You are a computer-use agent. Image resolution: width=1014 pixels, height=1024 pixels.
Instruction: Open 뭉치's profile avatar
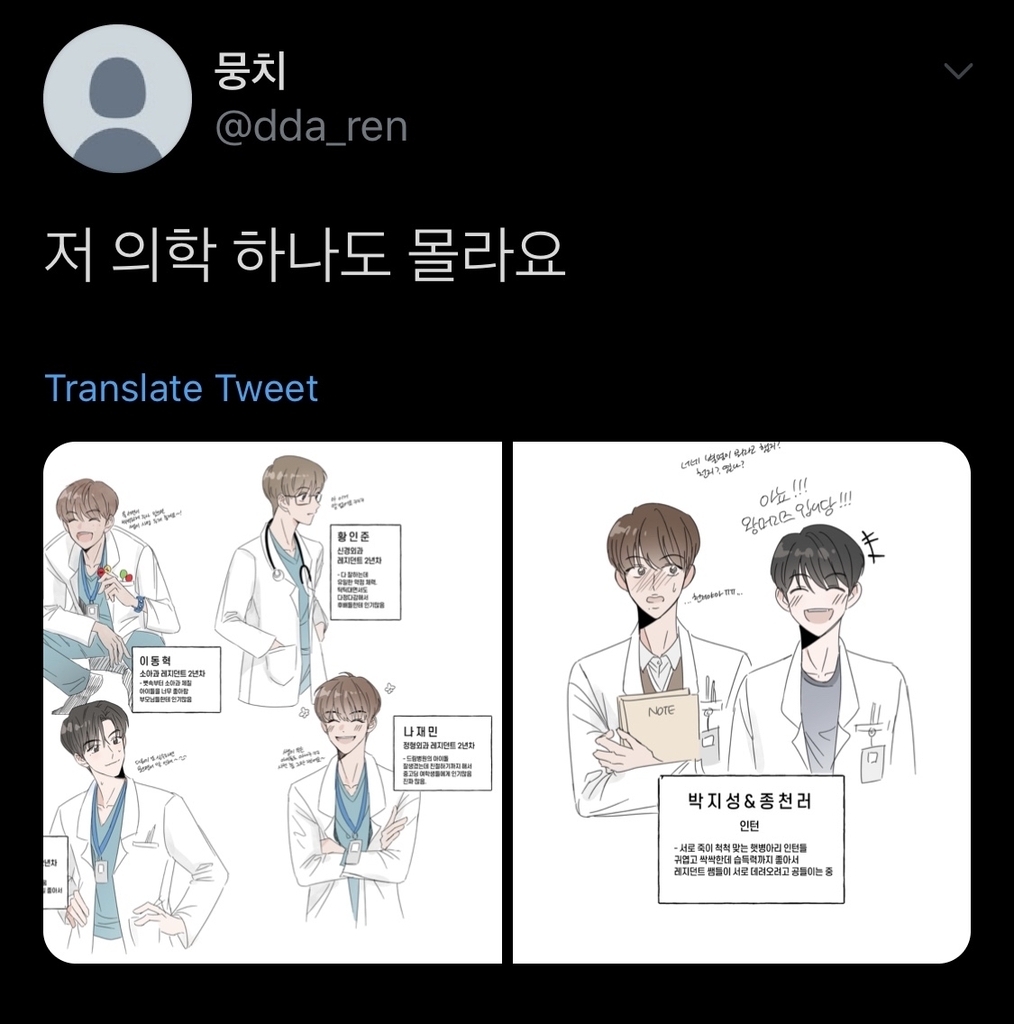pyautogui.click(x=117, y=98)
